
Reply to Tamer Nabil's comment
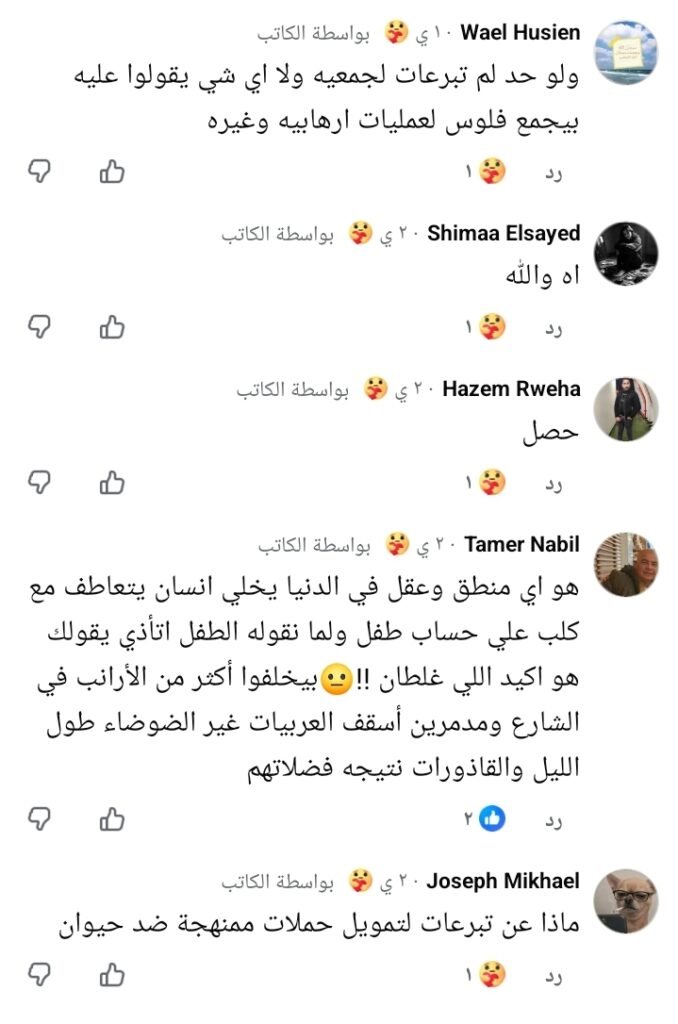[553, 822]
